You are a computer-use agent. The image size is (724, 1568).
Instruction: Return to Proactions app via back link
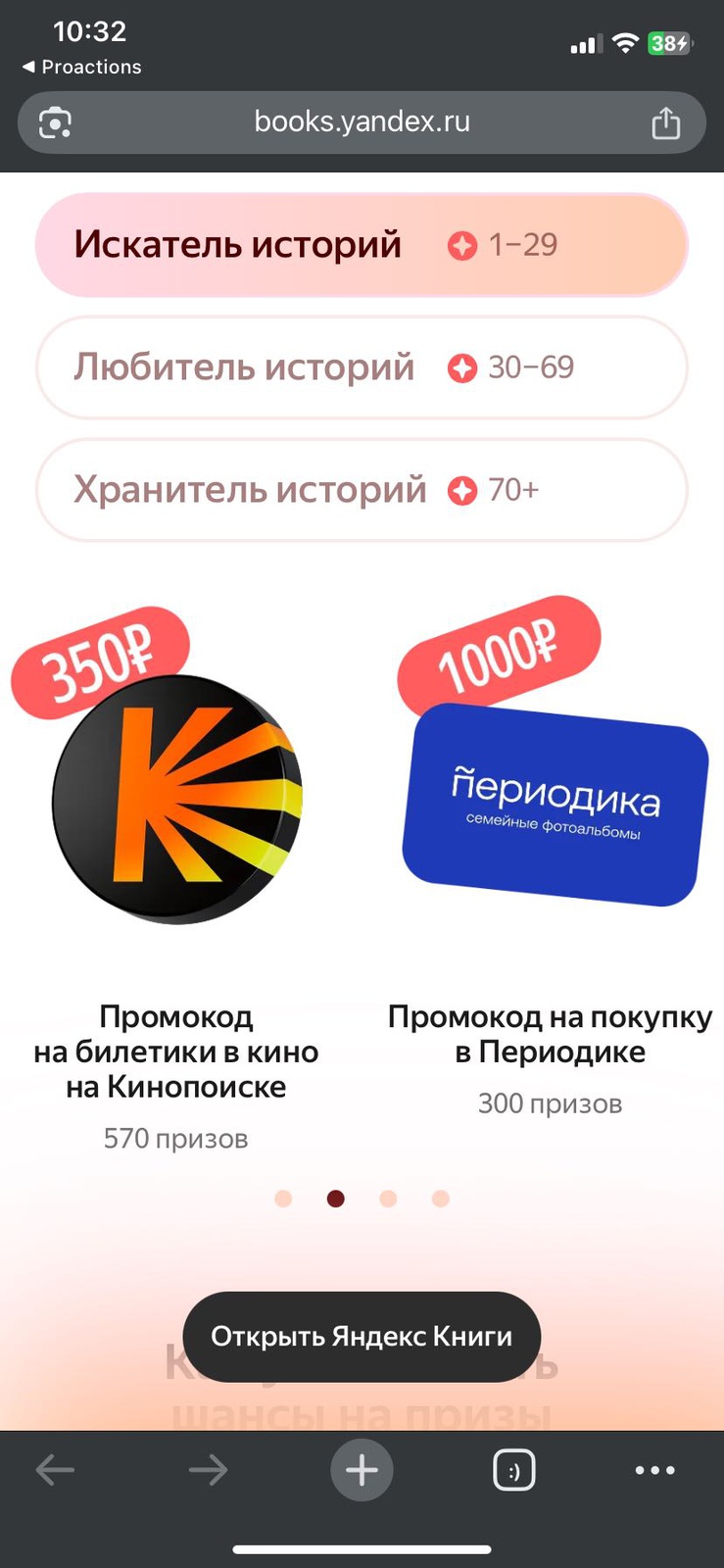(x=81, y=67)
